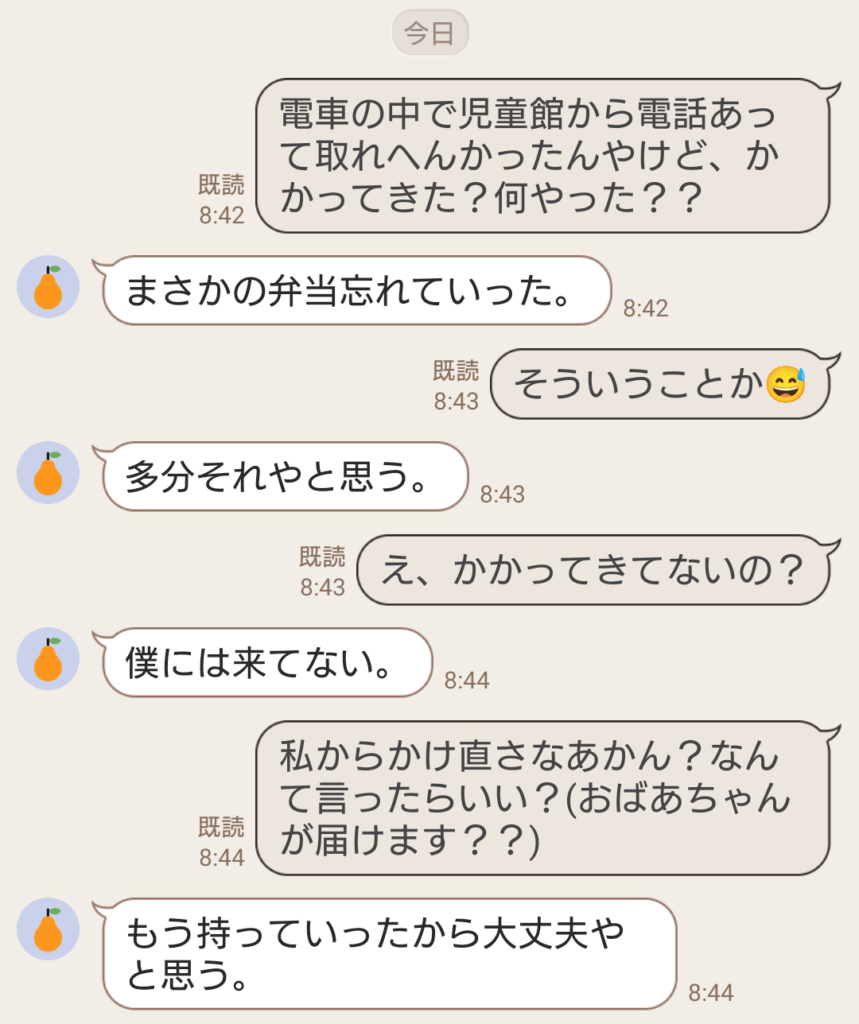Select the avatar beside "もう持っていったから大丈夫やと思う。"
Viewport: 859px width, 1024px height.
(x=48, y=929)
